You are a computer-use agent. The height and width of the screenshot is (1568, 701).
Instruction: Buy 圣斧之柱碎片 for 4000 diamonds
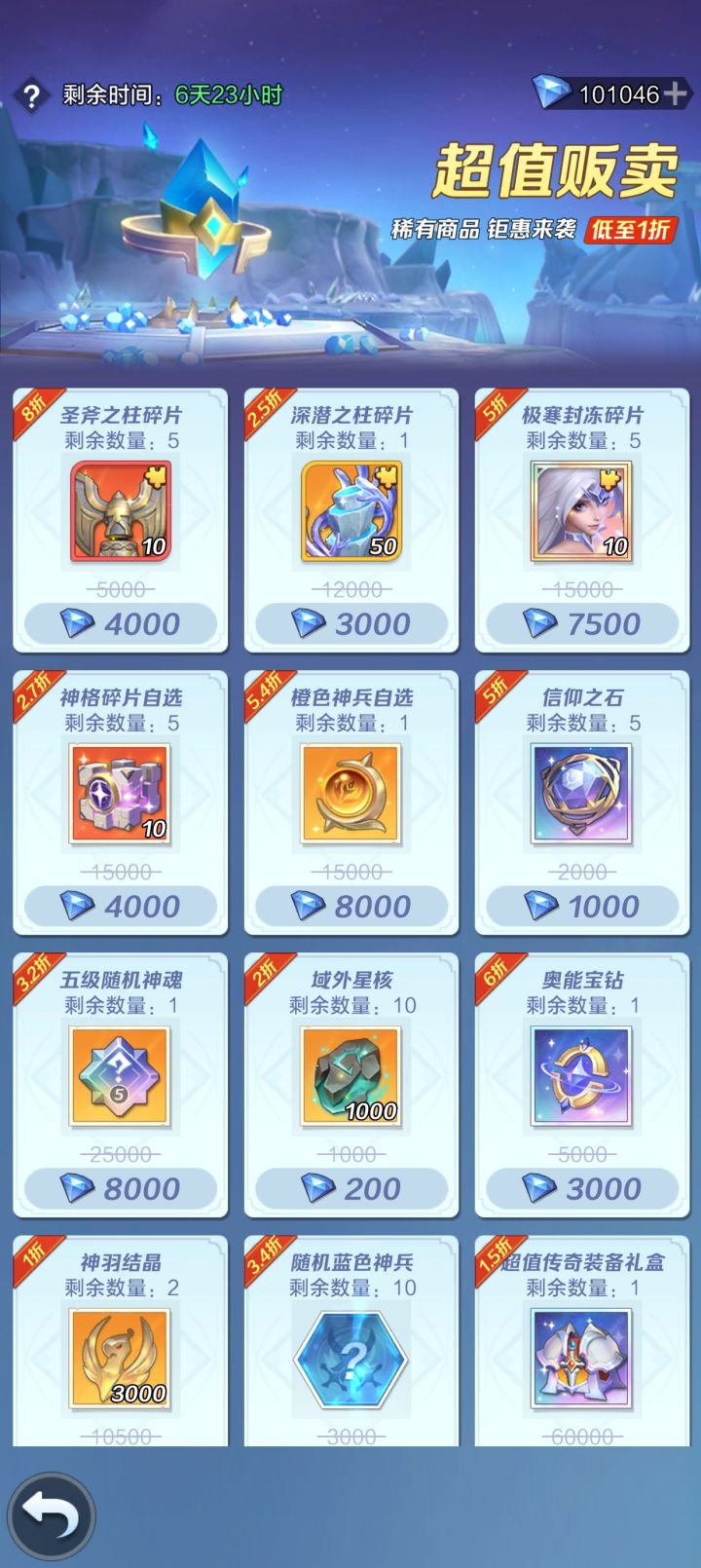(121, 623)
